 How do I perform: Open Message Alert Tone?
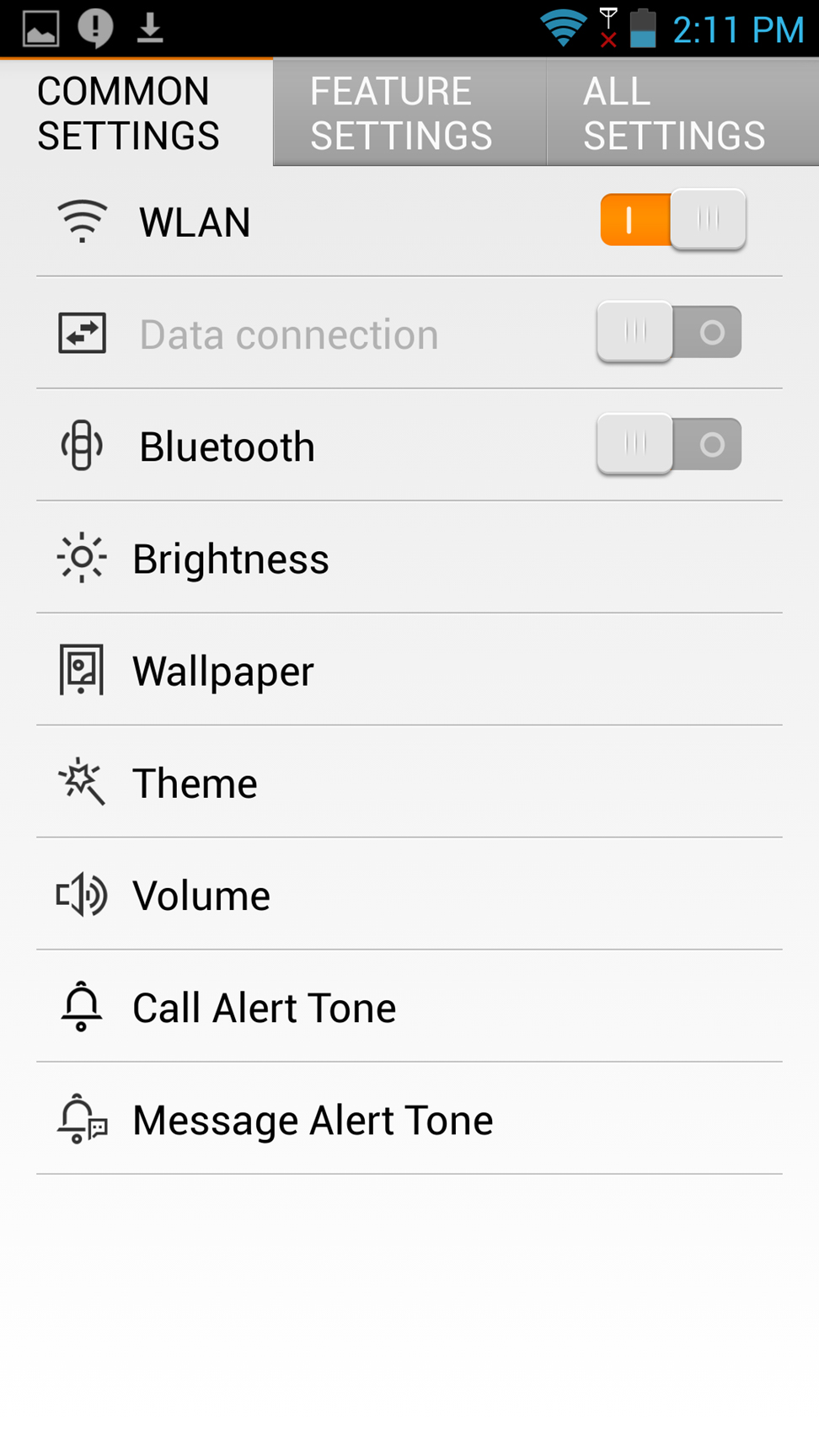(409, 1118)
